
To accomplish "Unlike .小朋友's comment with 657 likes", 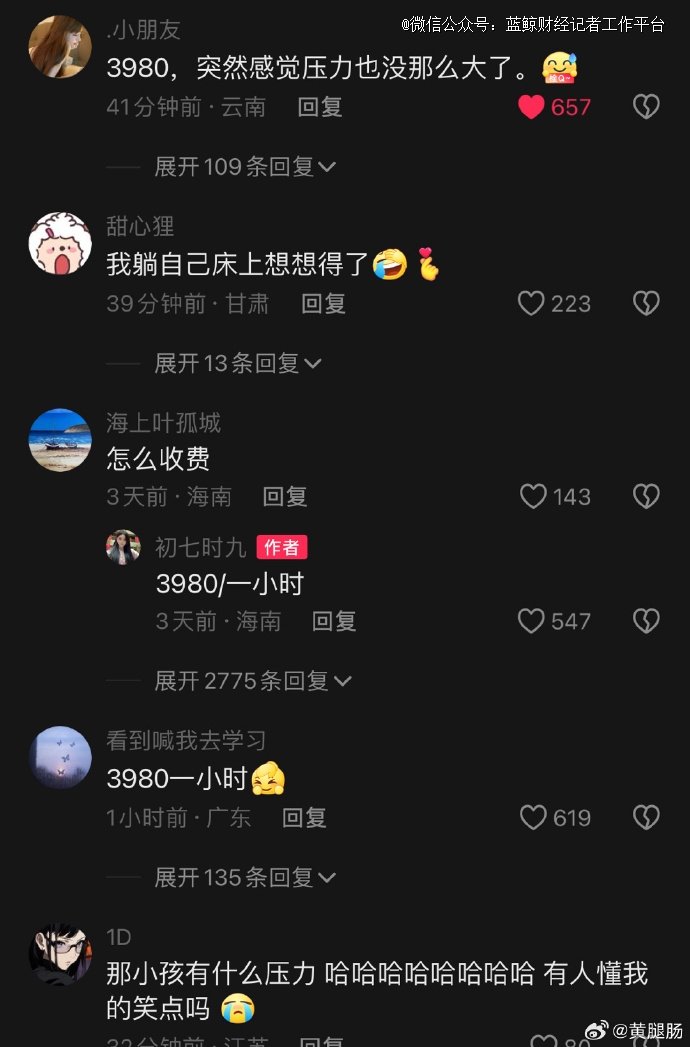I will click(532, 107).
